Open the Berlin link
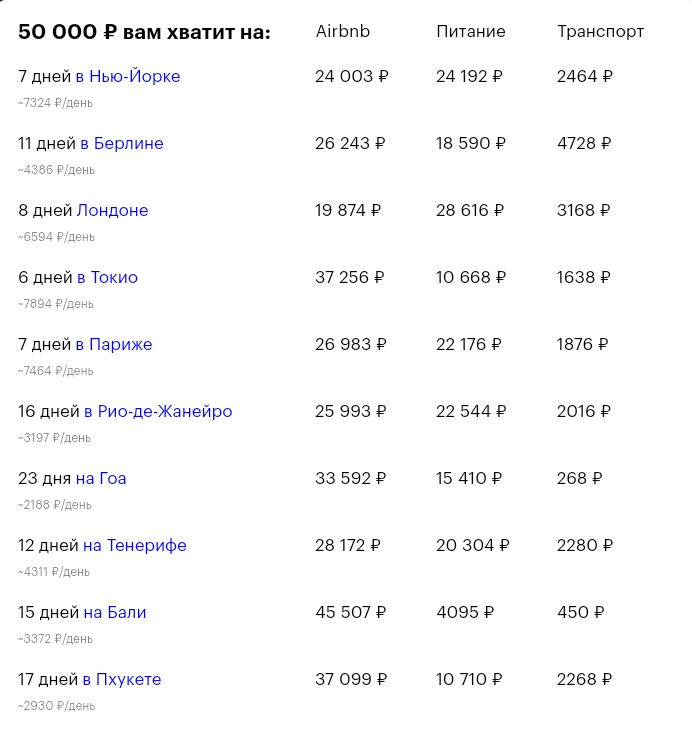692x729 pixels. [122, 143]
